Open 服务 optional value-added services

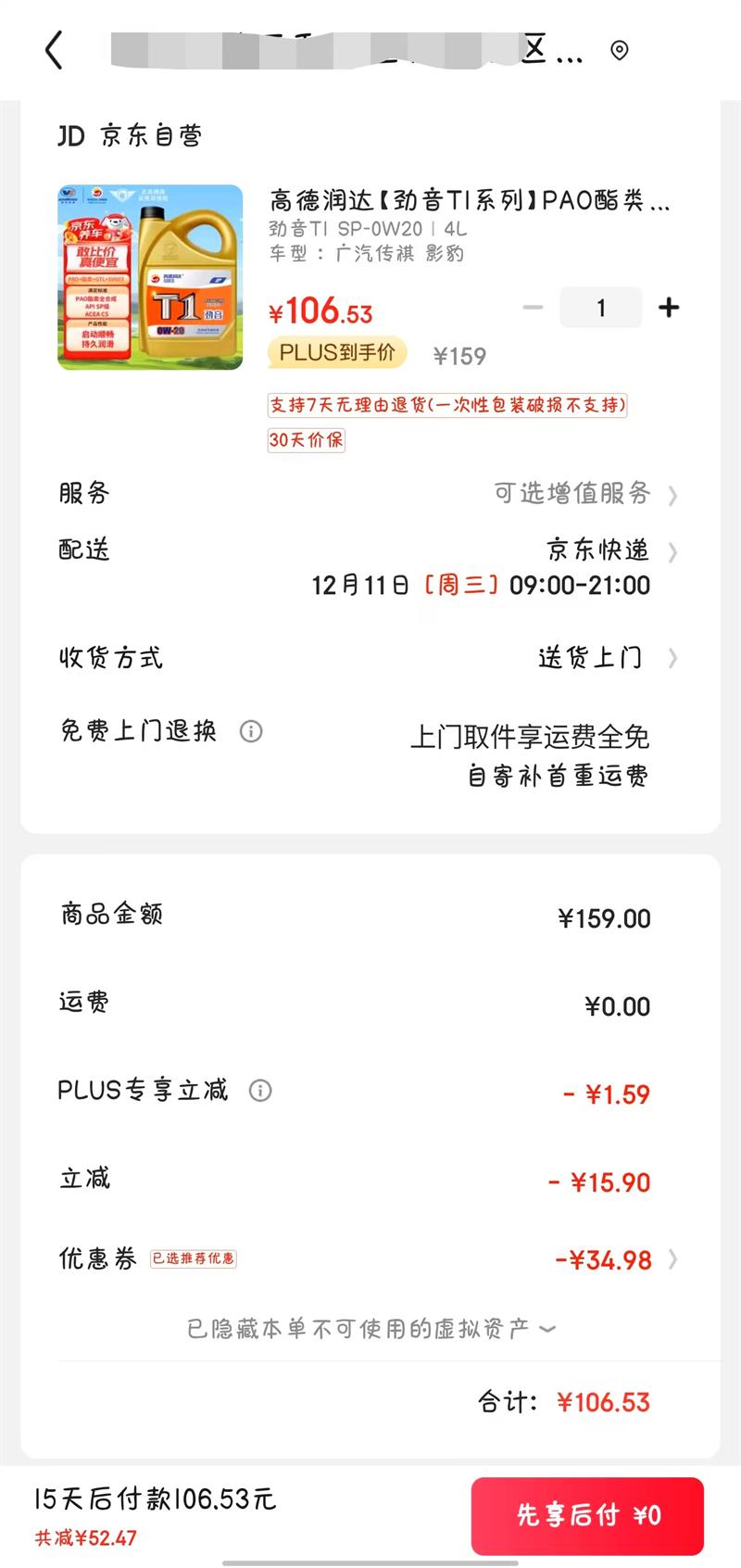[584, 494]
